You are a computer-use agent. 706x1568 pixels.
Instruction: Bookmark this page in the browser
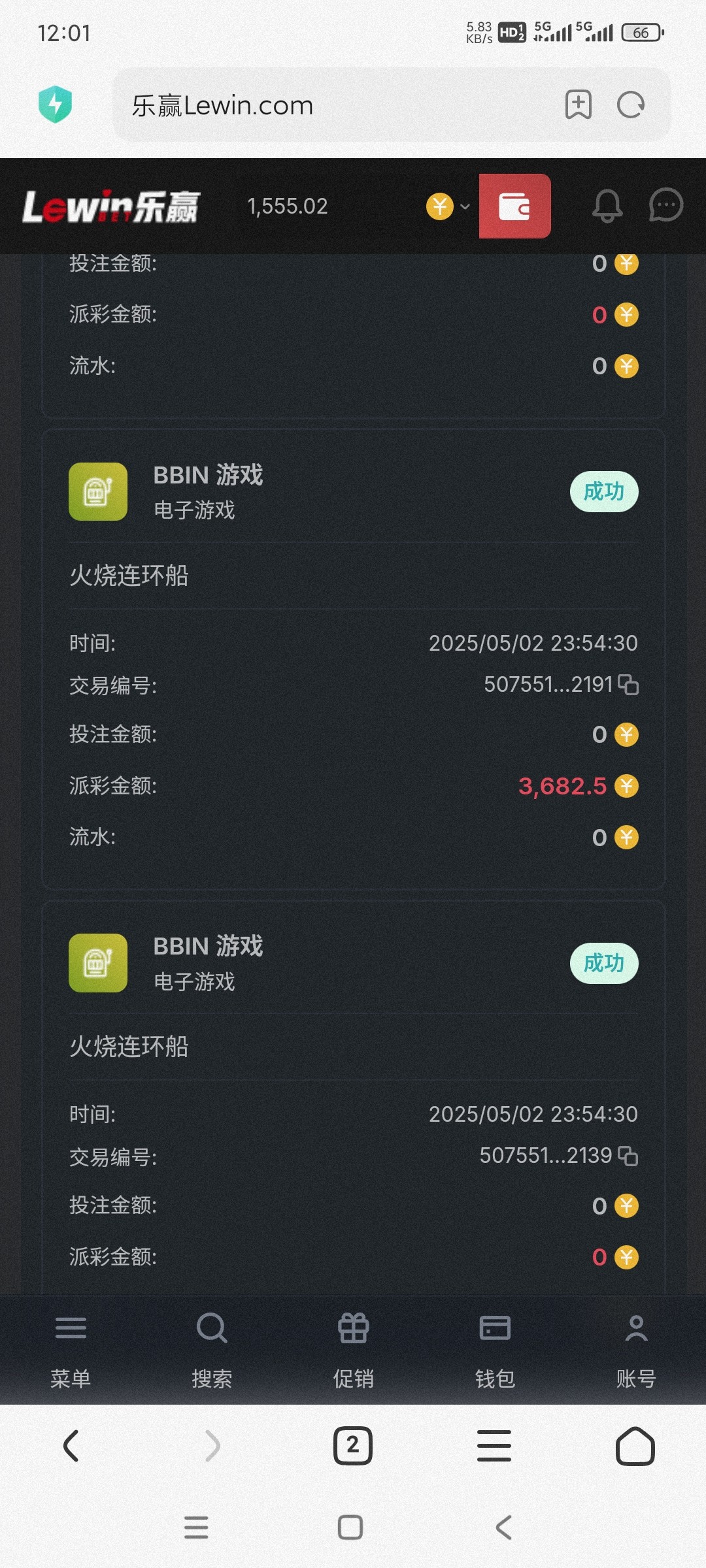pos(578,105)
